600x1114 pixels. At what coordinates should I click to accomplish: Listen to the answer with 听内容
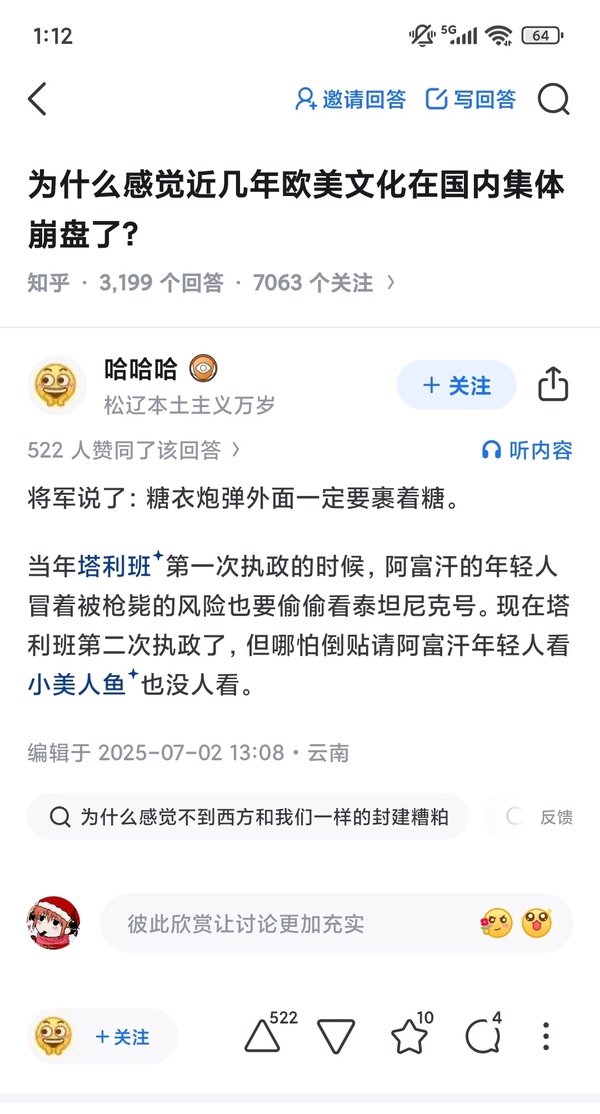pos(526,450)
